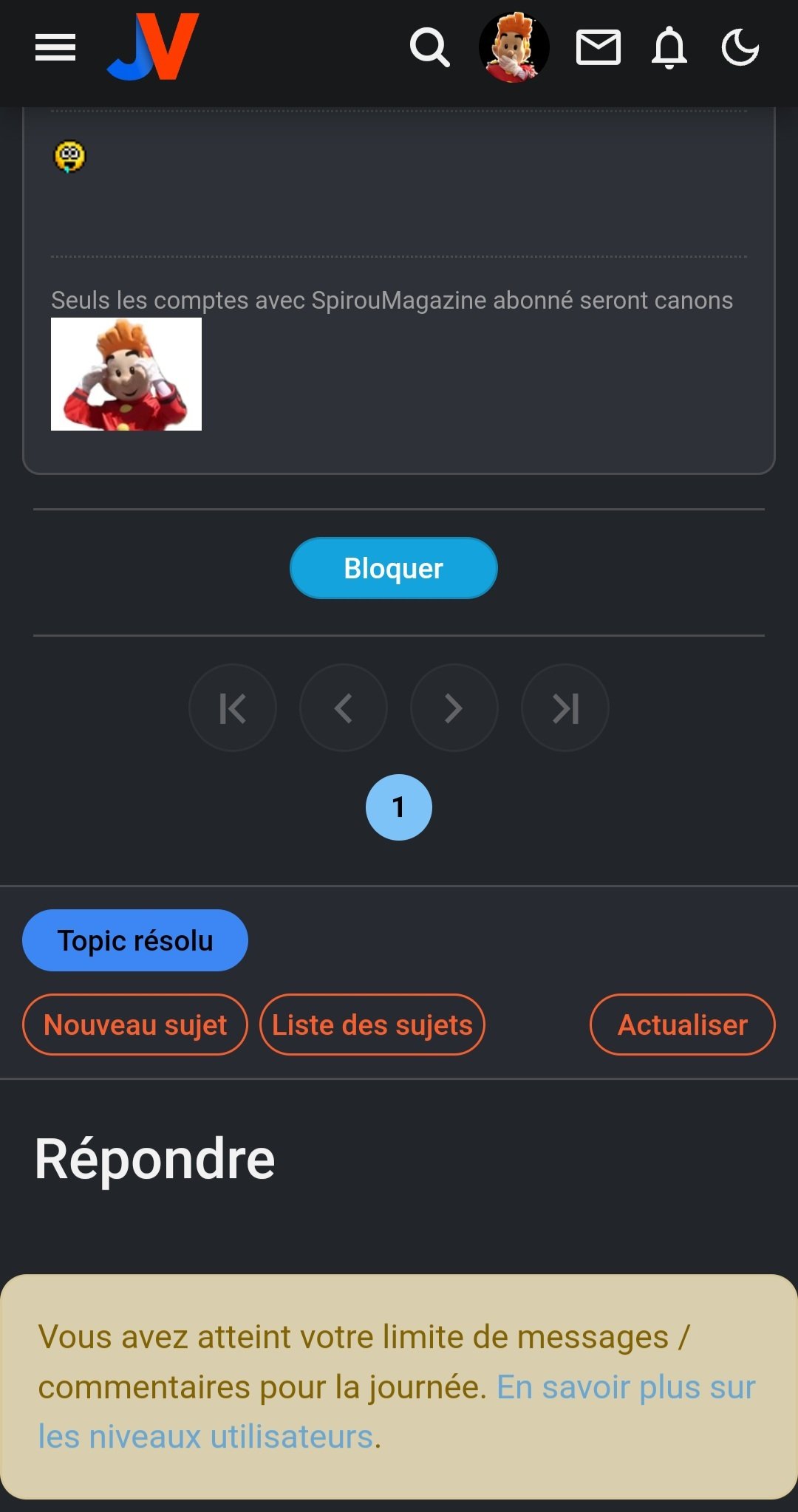The image size is (798, 1512).
Task: Open private messages envelope
Action: pyautogui.click(x=598, y=48)
